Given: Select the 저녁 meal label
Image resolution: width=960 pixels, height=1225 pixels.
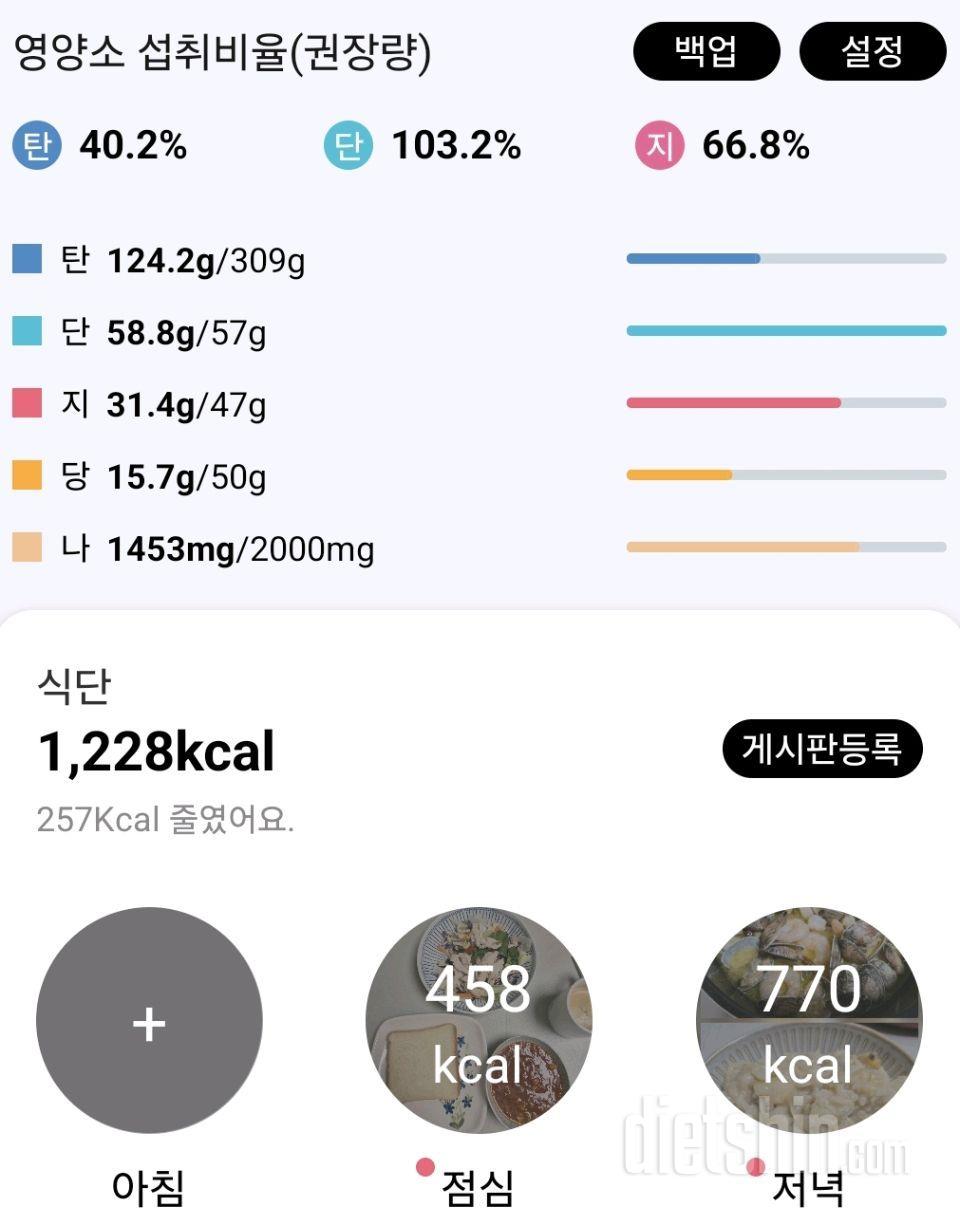Looking at the screenshot, I should coord(810,1192).
